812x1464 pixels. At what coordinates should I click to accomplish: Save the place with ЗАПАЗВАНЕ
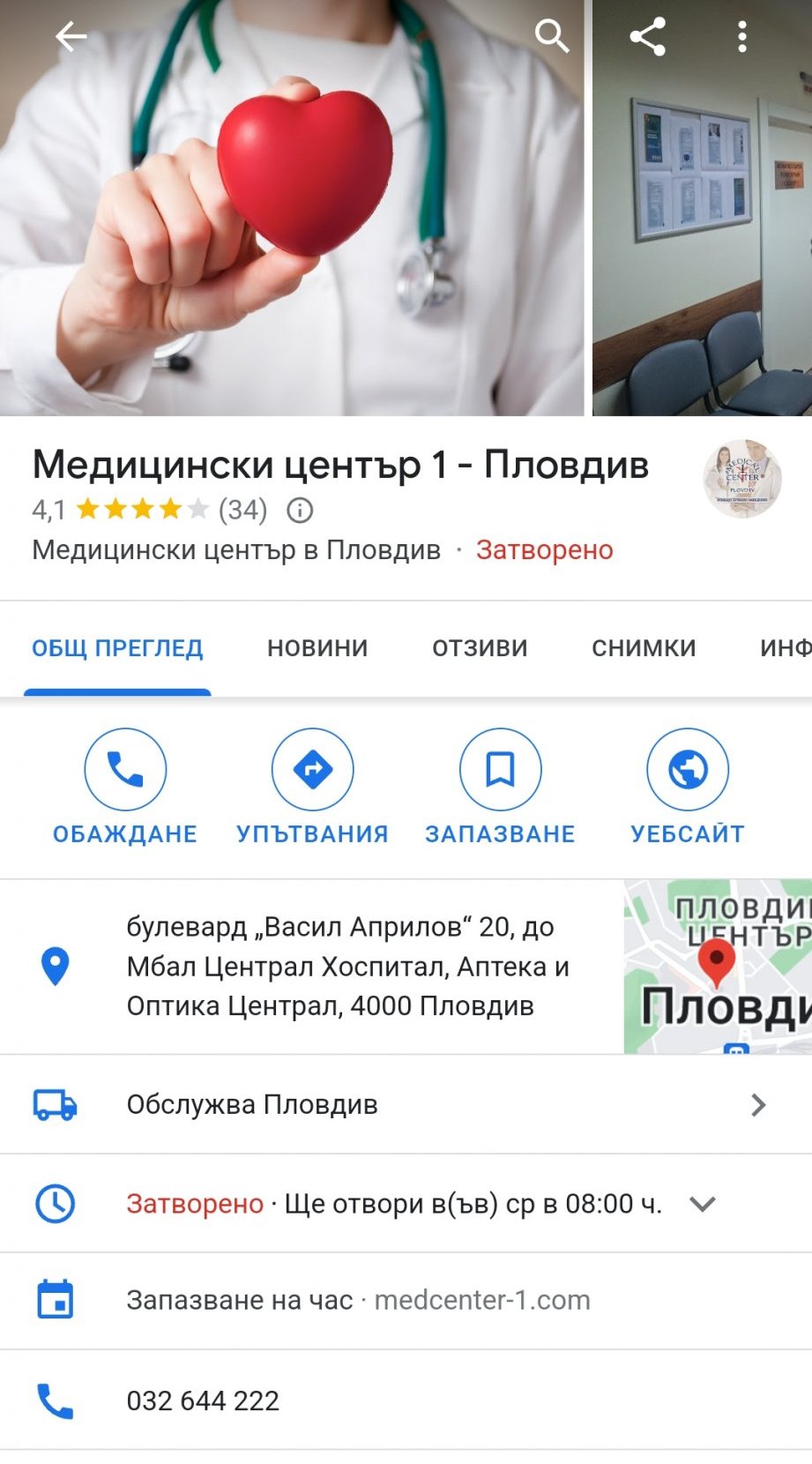(500, 769)
